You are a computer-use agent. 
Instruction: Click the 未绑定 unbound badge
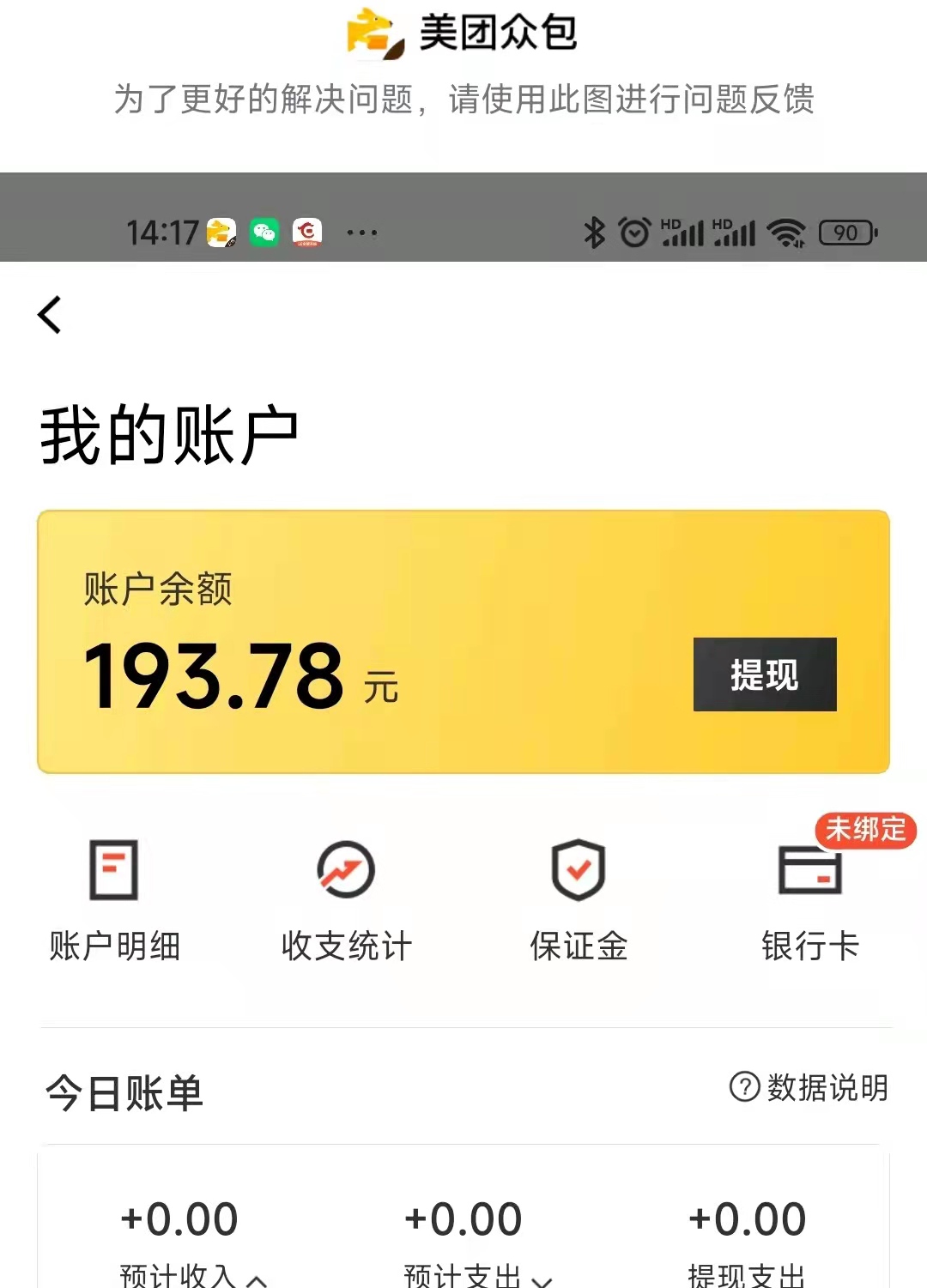[x=866, y=831]
